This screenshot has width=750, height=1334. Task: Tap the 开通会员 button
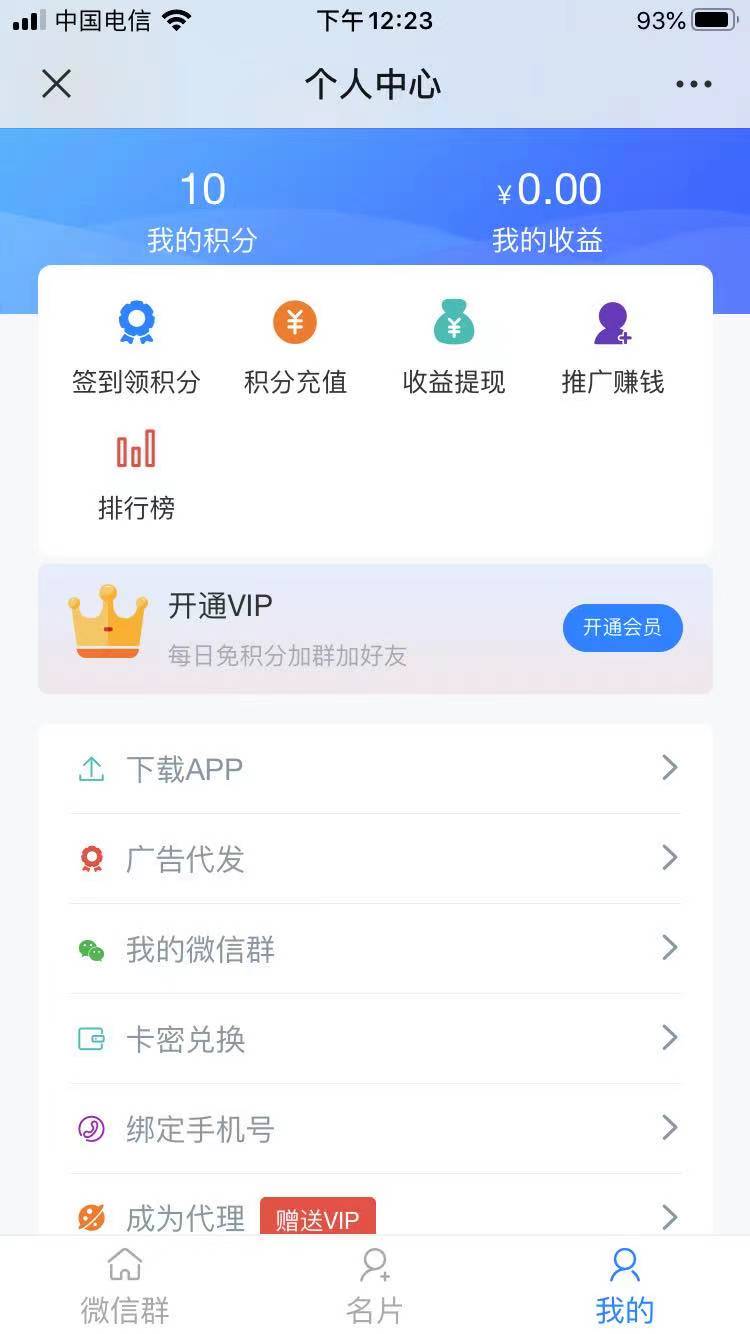point(622,628)
